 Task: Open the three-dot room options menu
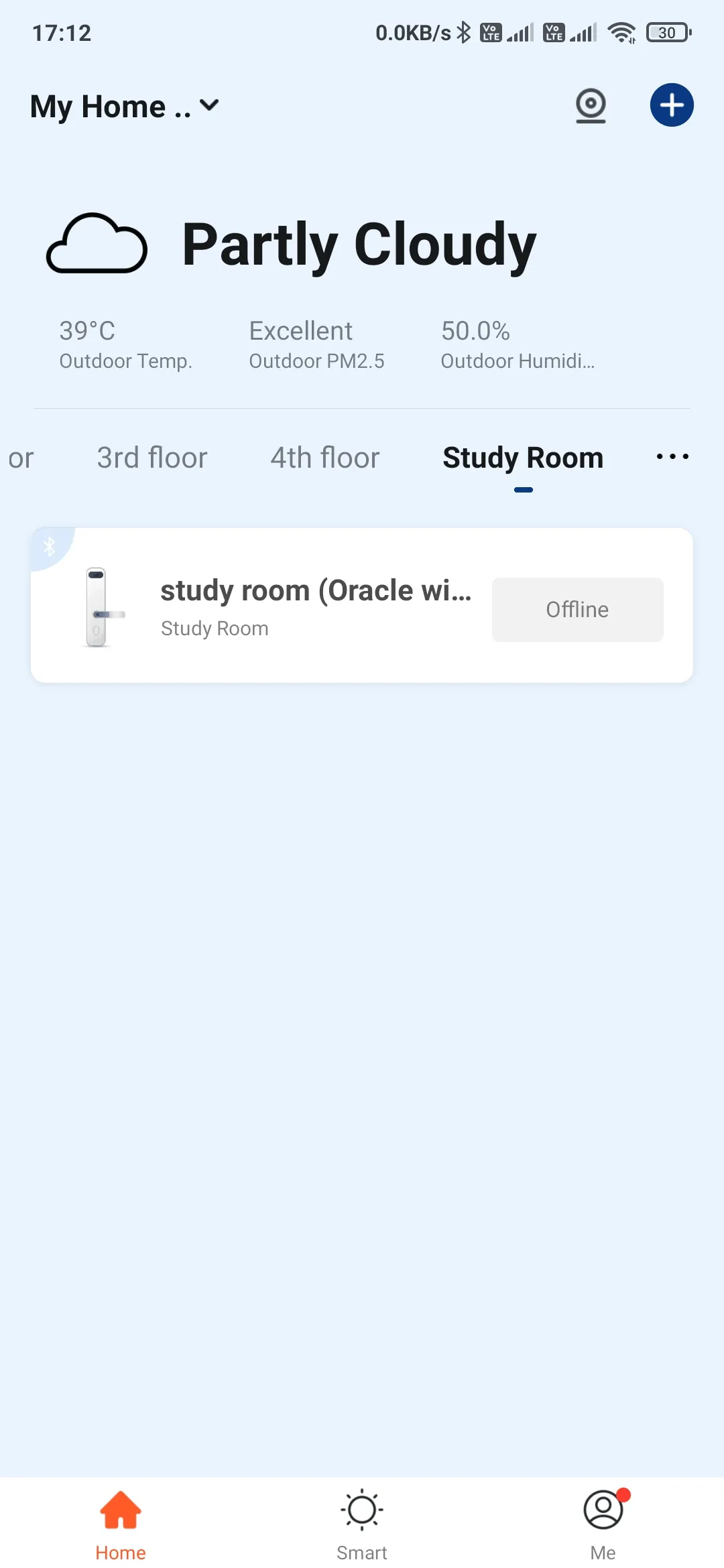[x=672, y=456]
